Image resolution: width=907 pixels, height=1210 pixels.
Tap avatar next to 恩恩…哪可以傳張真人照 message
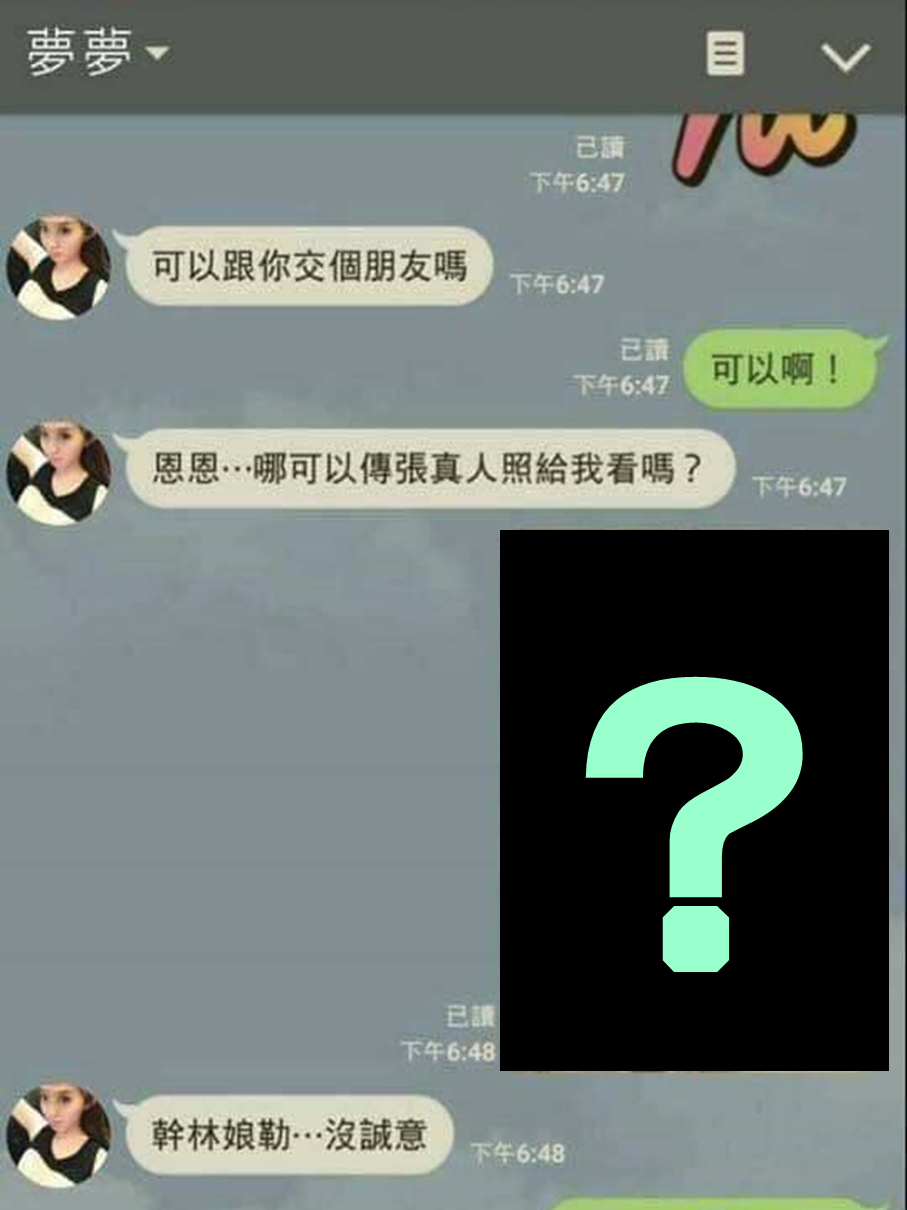[59, 474]
